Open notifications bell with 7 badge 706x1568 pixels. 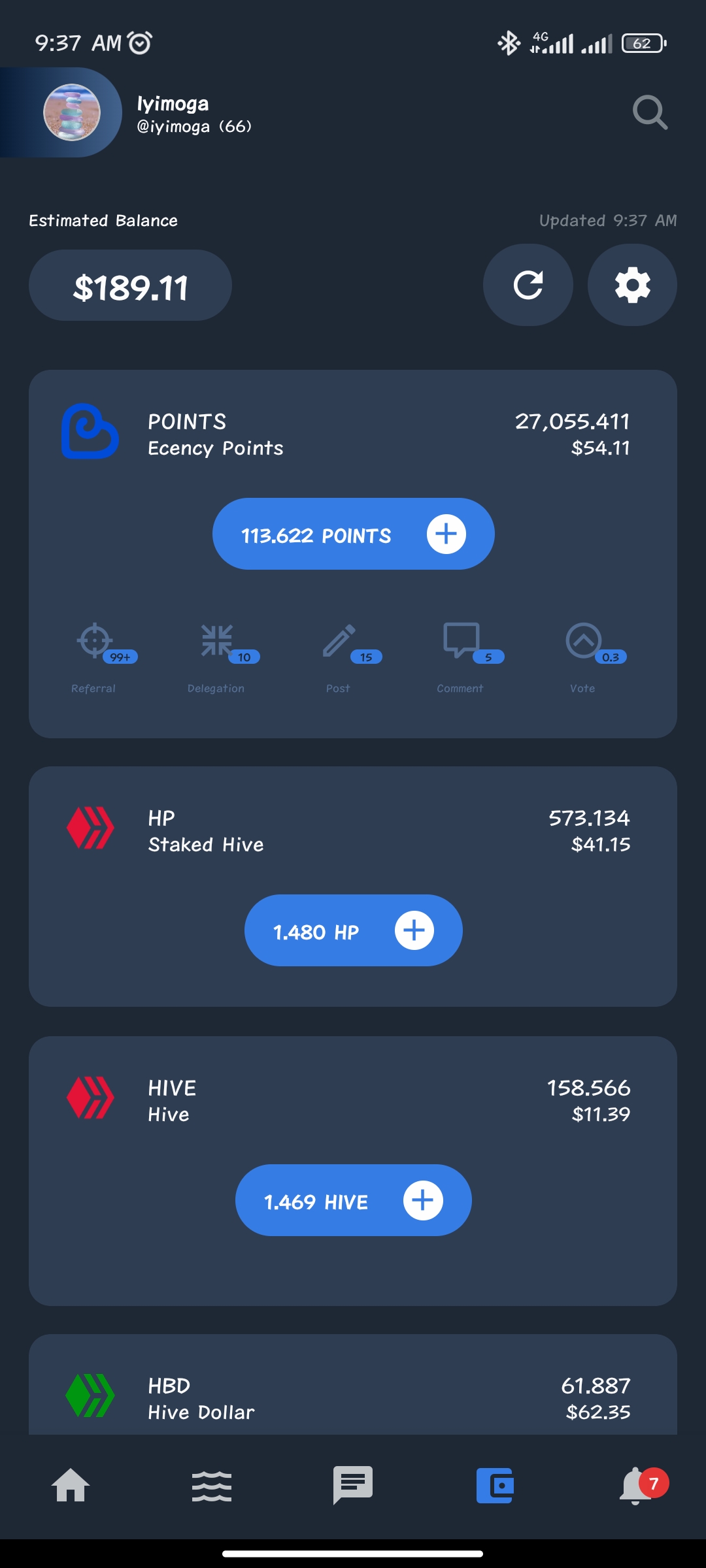pos(635,1486)
